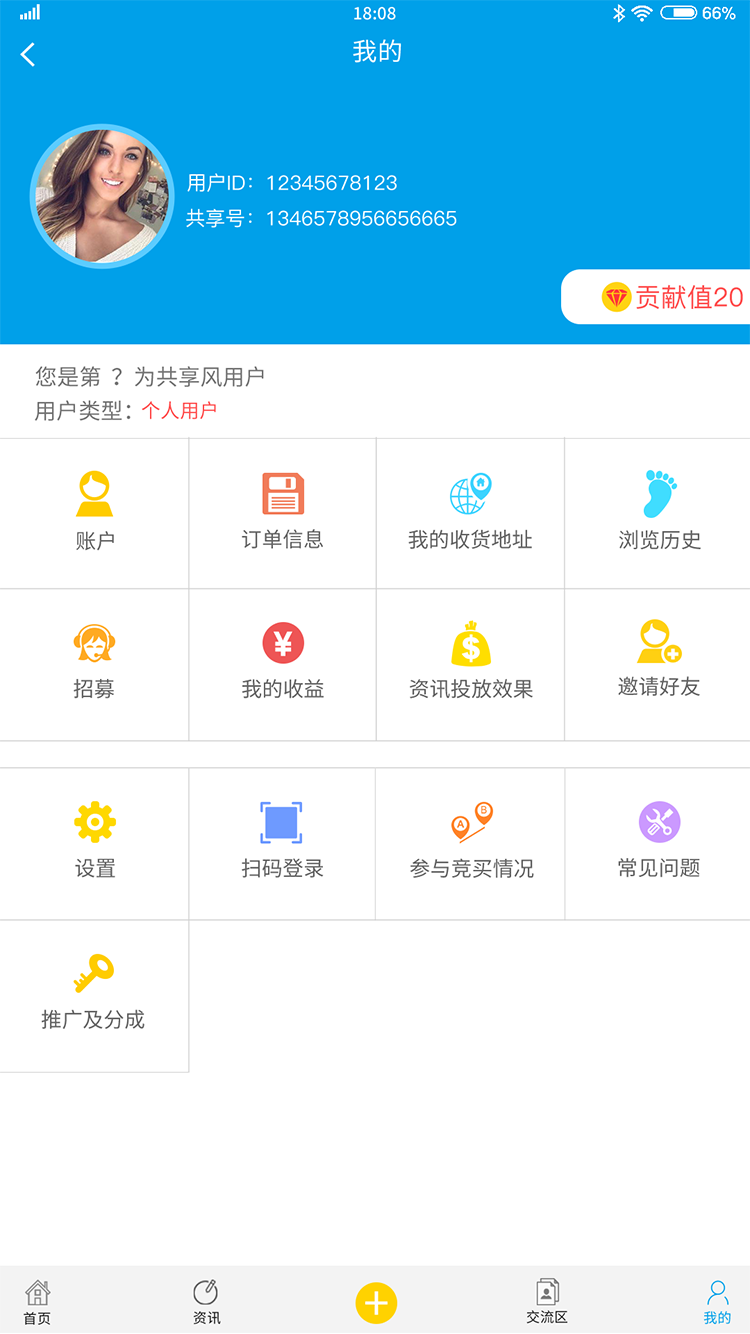Tap the yellow plus button
750x1334 pixels.
tap(376, 1303)
